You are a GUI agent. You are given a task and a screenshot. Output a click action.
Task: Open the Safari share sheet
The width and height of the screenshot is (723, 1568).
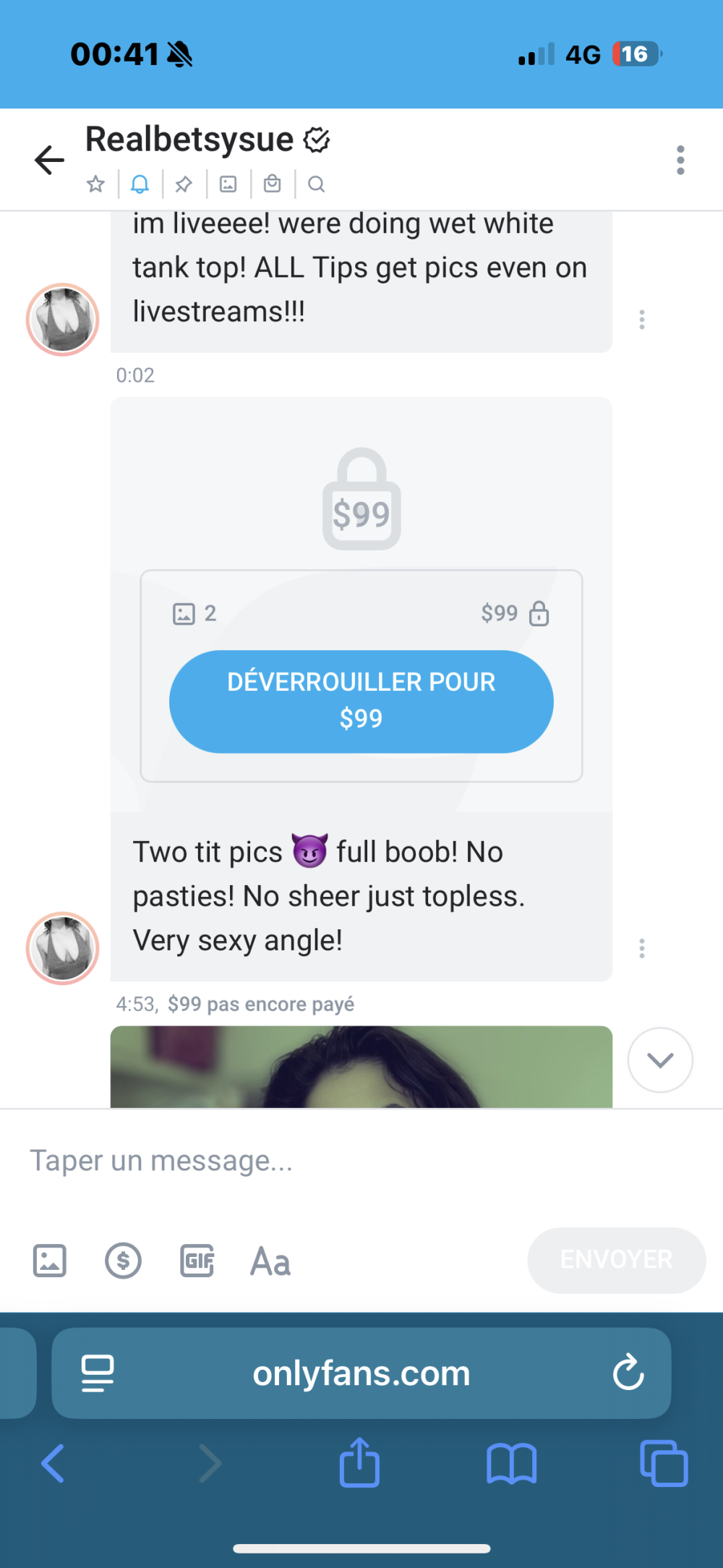click(359, 1463)
